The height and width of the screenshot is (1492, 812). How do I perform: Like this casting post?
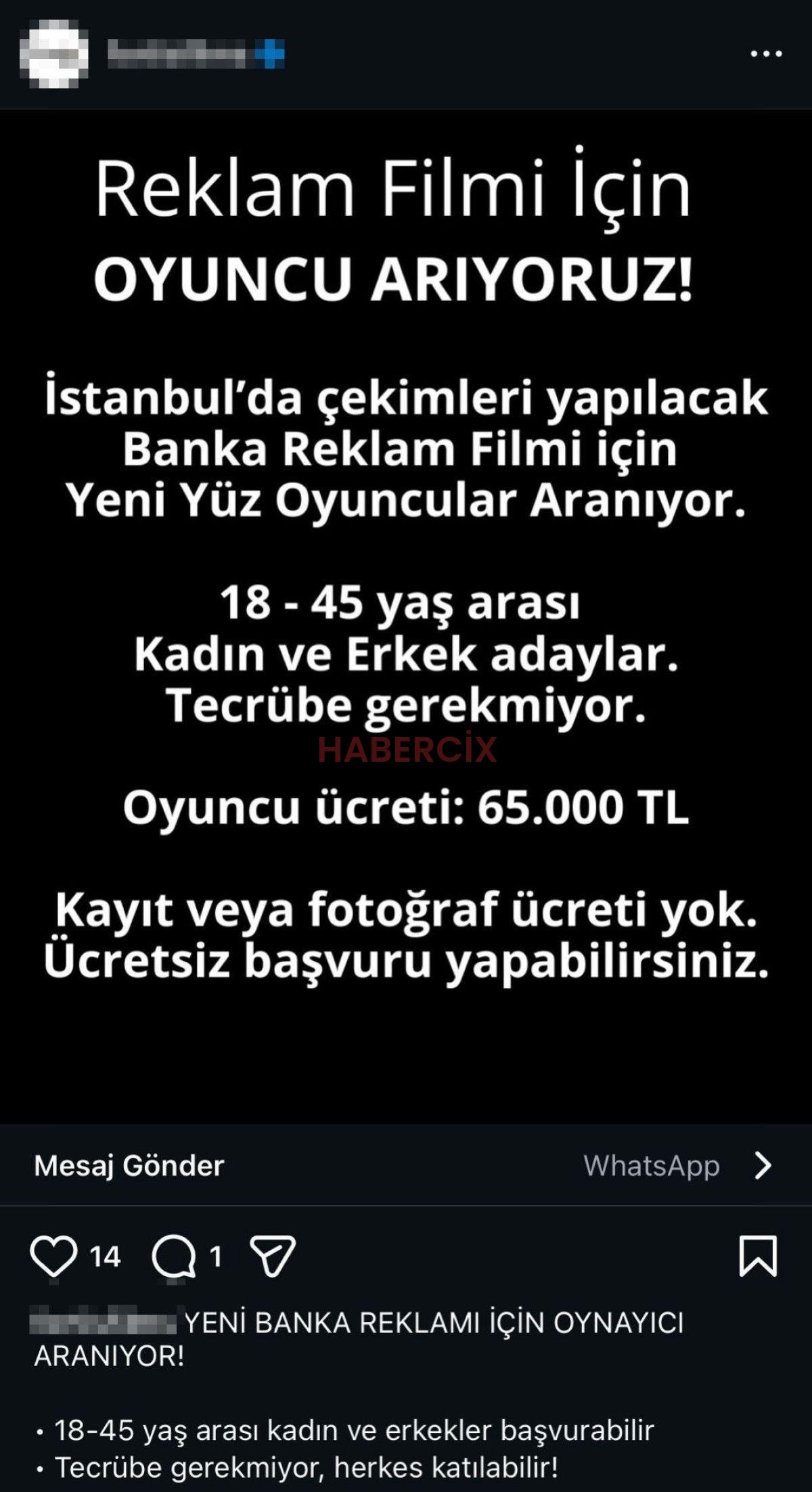point(53,1257)
